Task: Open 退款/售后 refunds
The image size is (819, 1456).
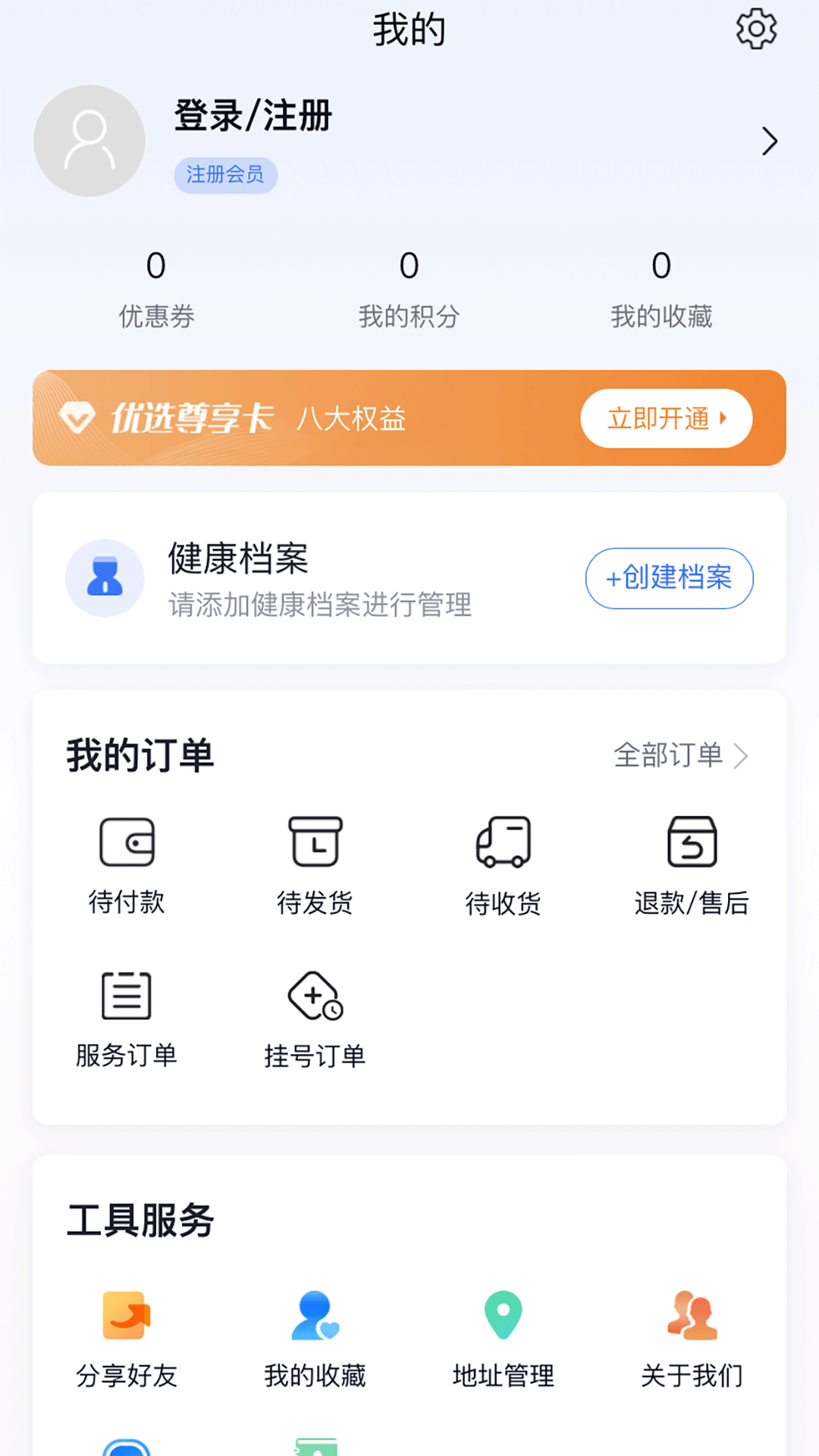Action: point(692,866)
